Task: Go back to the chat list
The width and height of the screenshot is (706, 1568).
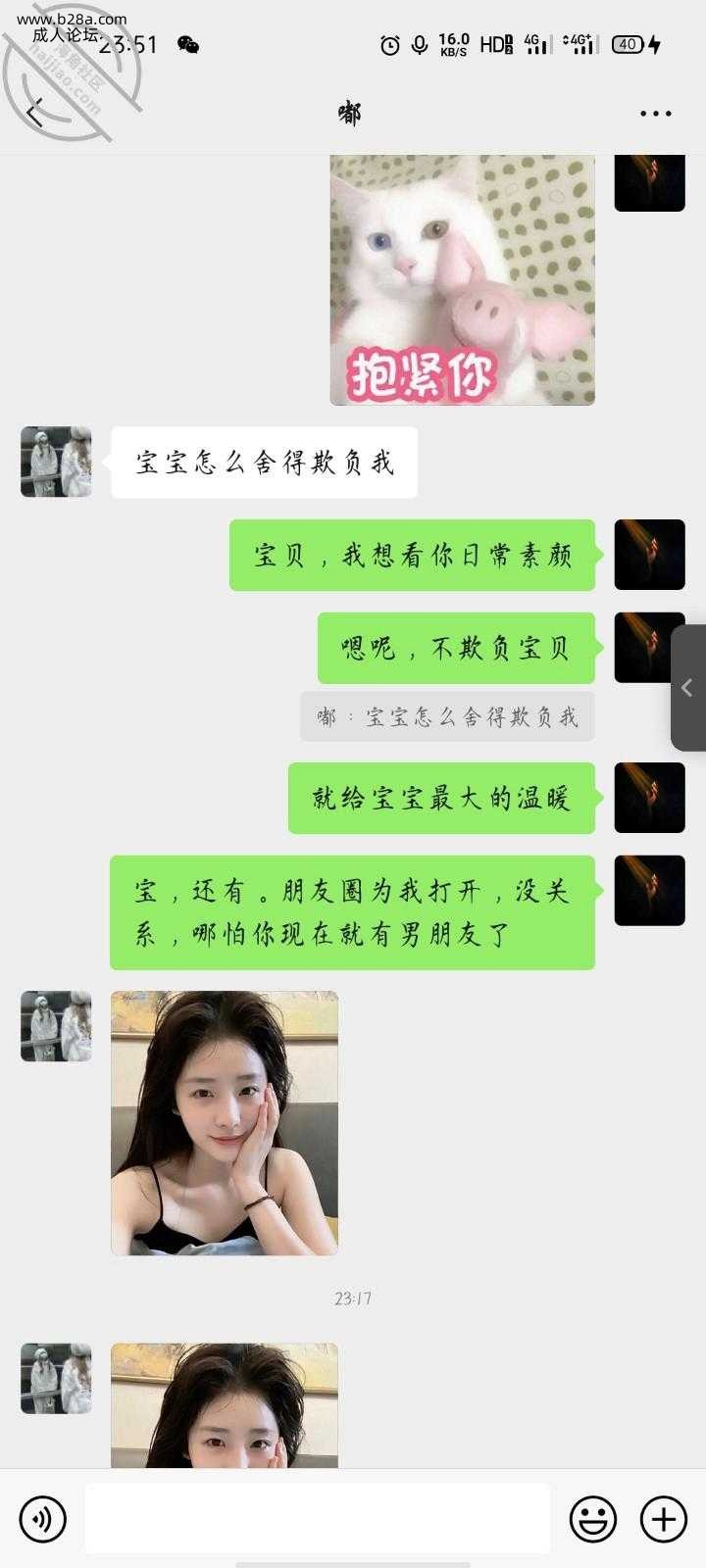Action: 35,114
